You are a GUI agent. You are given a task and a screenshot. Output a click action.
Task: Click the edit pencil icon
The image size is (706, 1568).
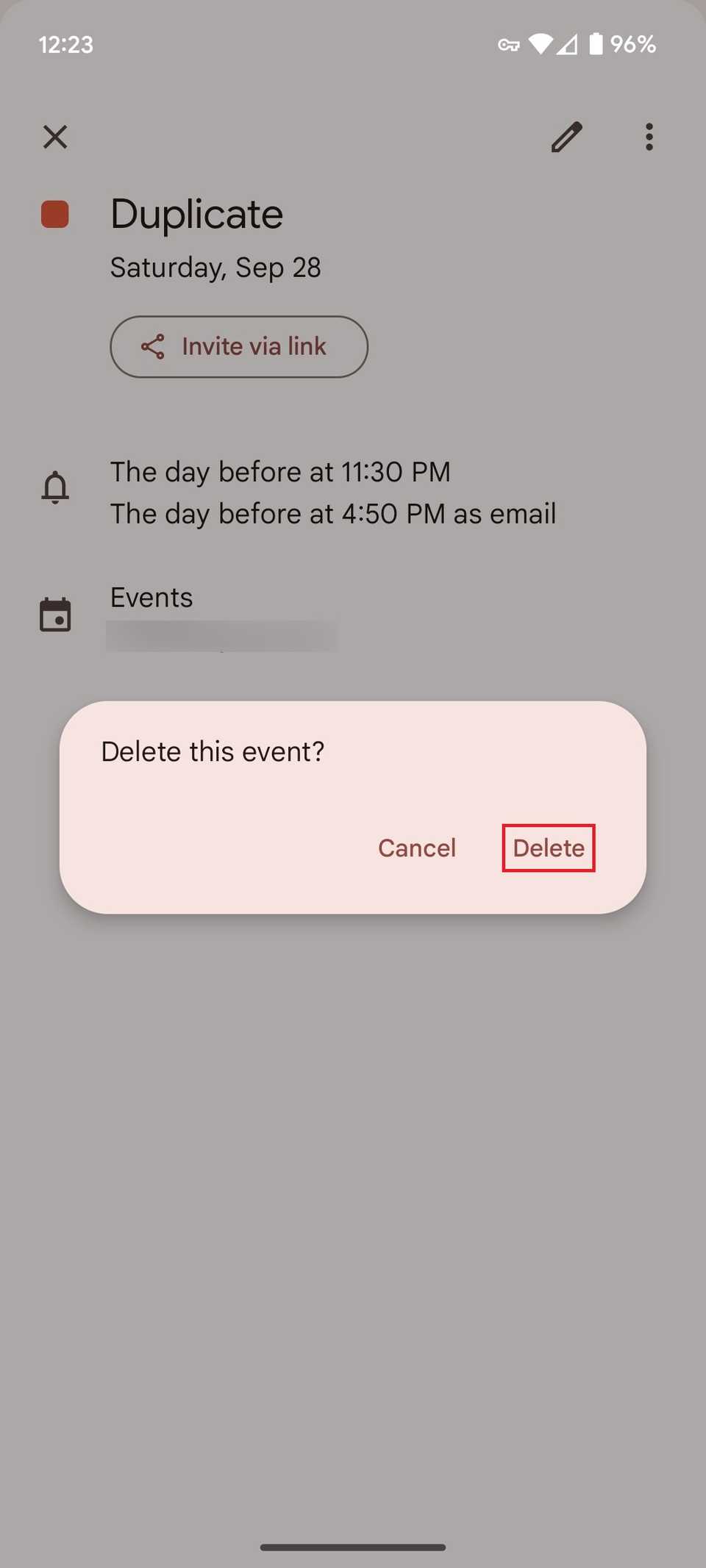pos(566,137)
